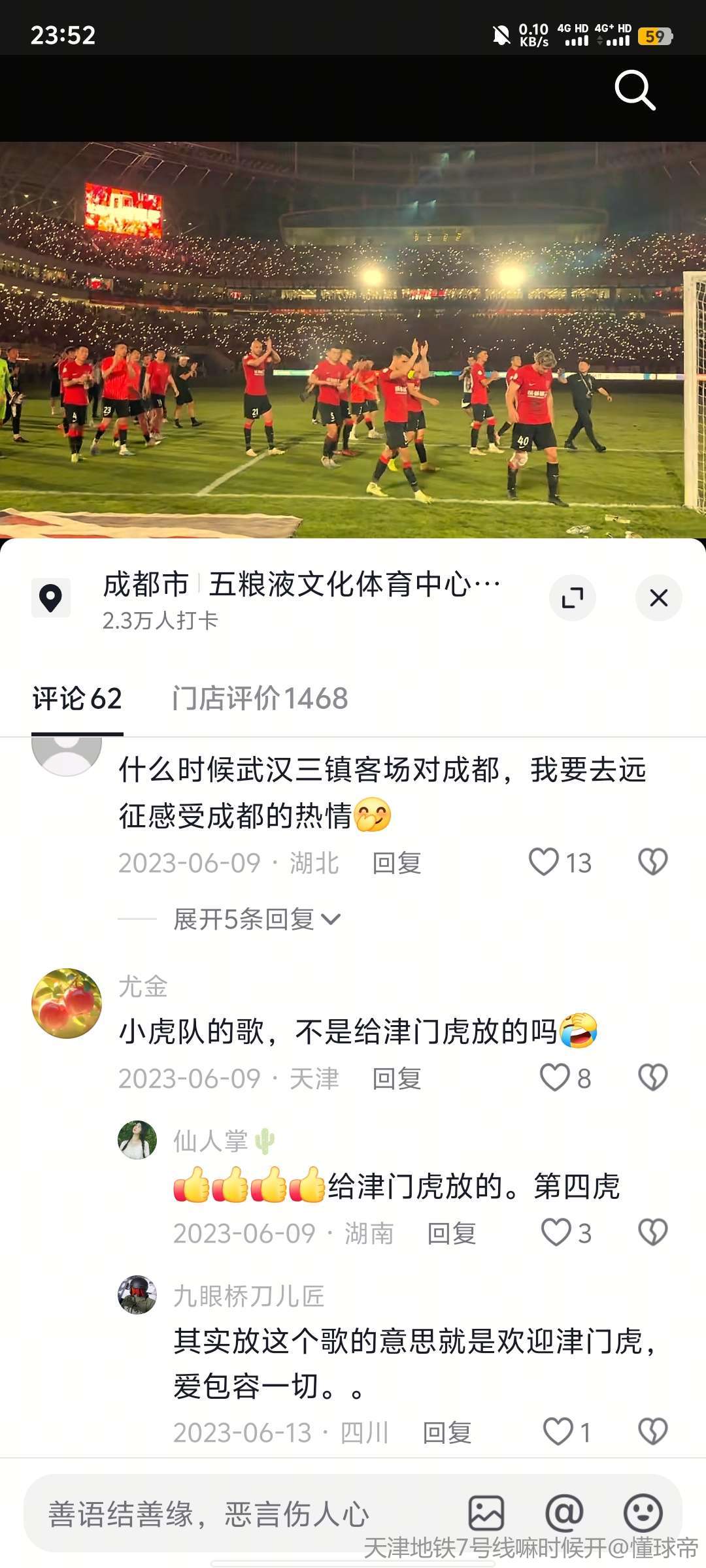Like the 武汉三镇 comment from 湖北

(x=544, y=862)
